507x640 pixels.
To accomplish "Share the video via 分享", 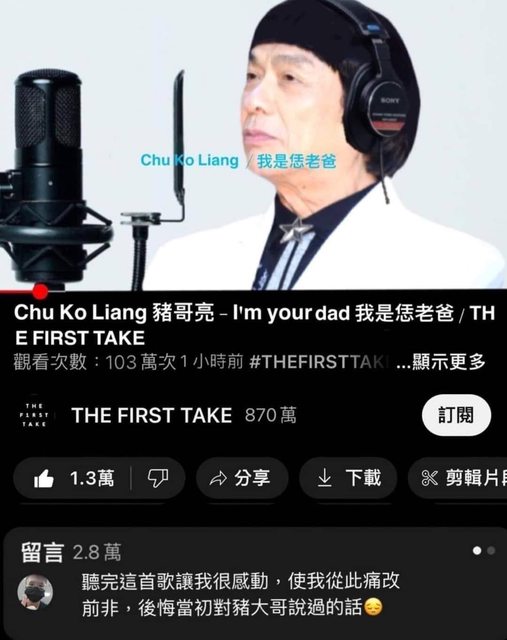I will (242, 478).
